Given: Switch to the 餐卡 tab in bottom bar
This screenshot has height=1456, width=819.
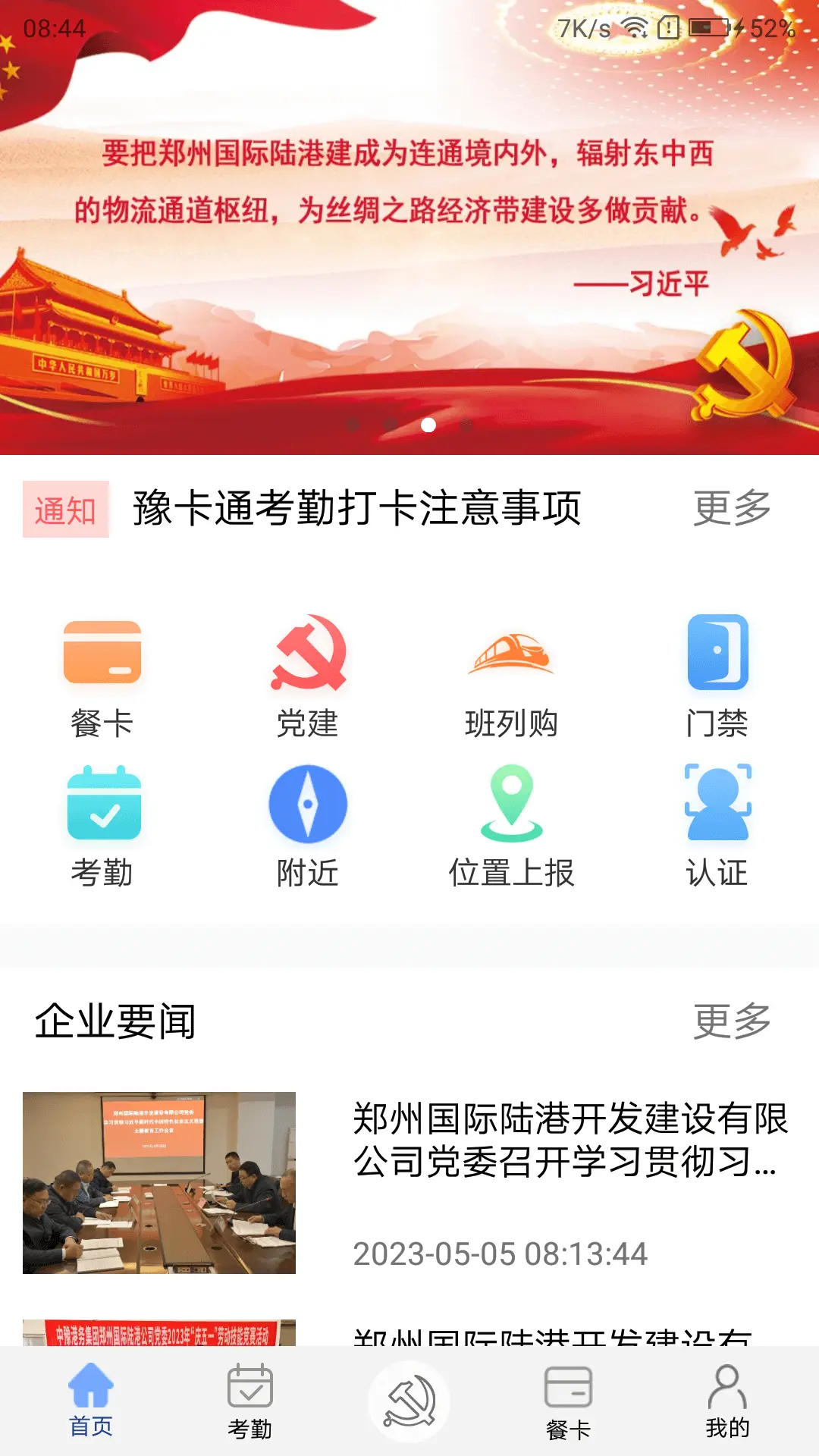Looking at the screenshot, I should click(x=568, y=1401).
